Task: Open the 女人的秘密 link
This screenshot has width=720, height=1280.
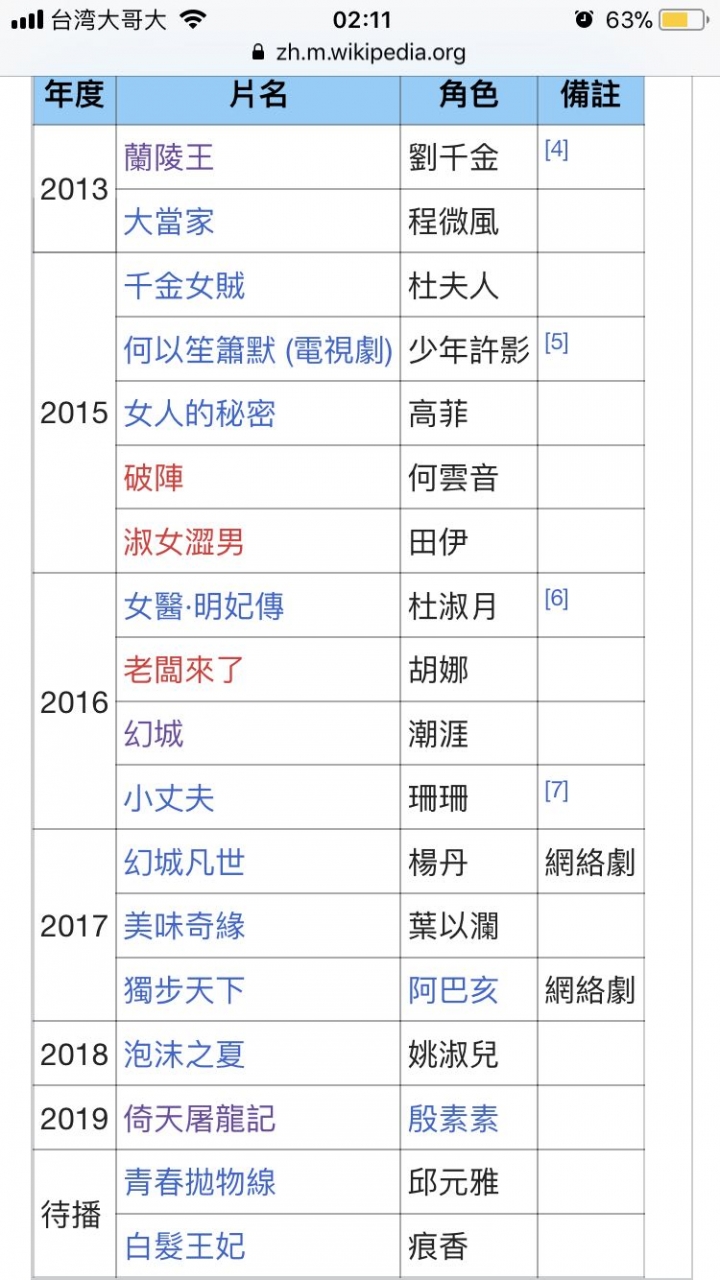Action: tap(199, 414)
